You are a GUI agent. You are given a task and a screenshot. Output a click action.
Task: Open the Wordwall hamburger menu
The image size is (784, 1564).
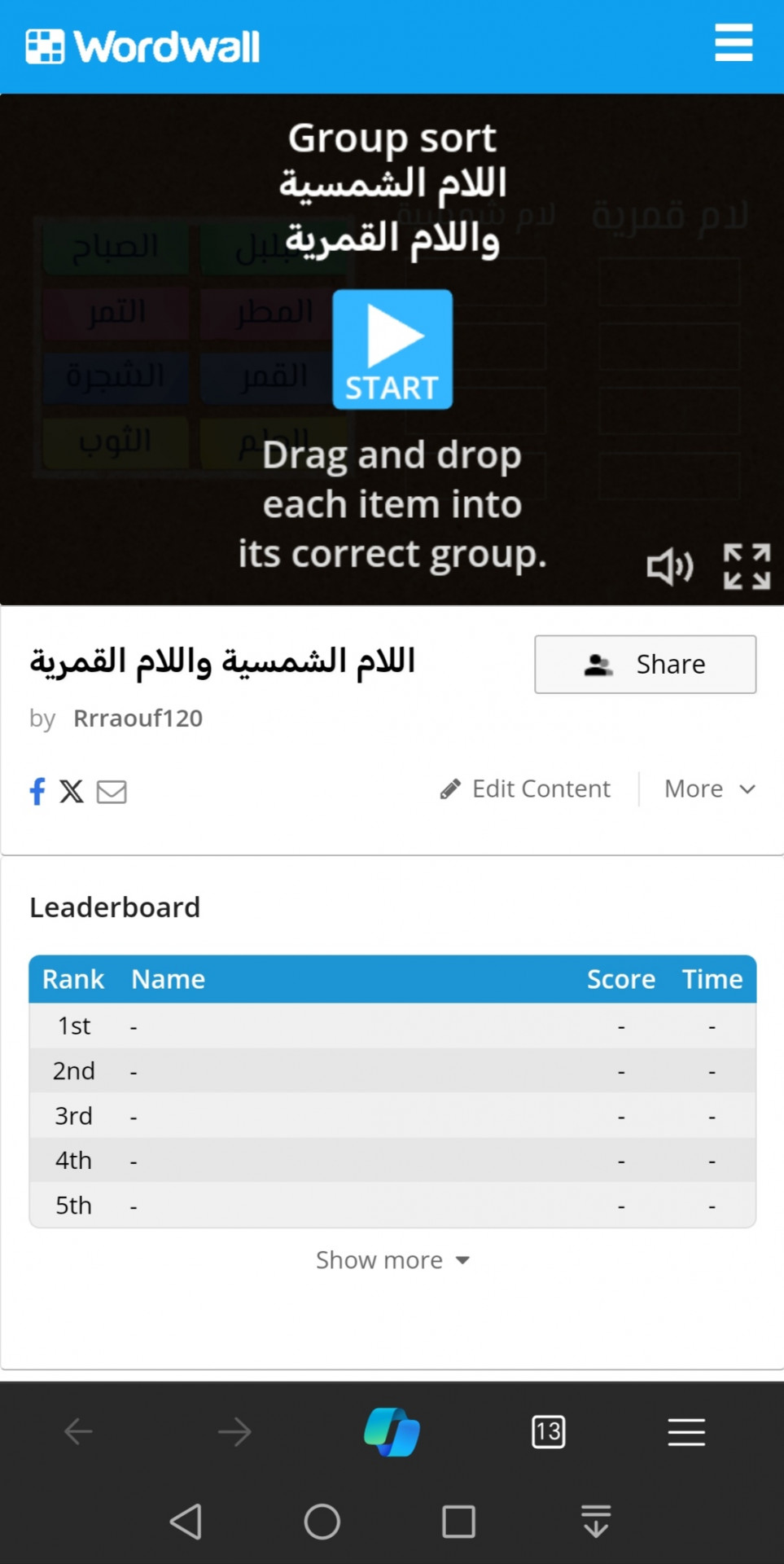[734, 43]
